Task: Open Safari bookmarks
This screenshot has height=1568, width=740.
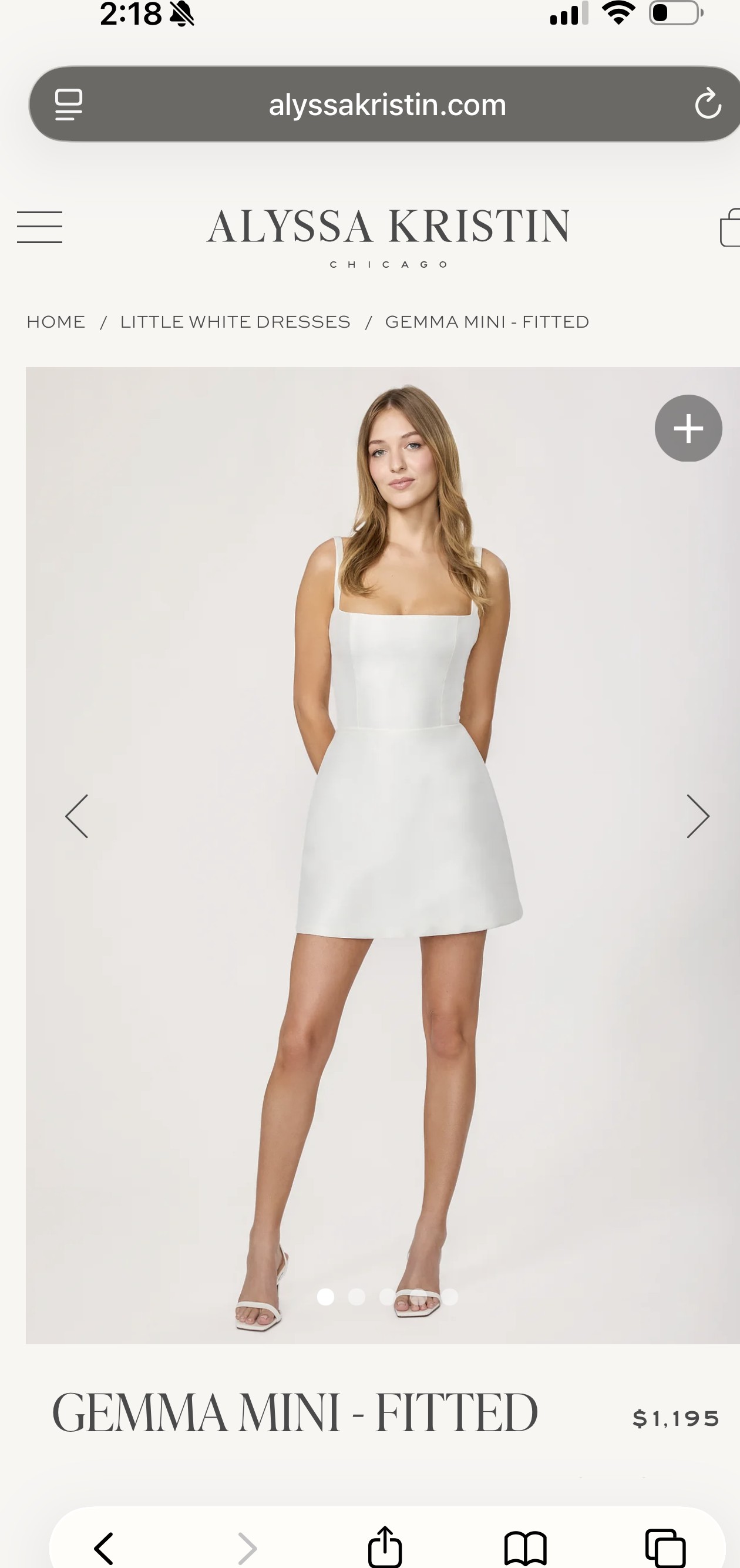Action: click(x=526, y=1548)
